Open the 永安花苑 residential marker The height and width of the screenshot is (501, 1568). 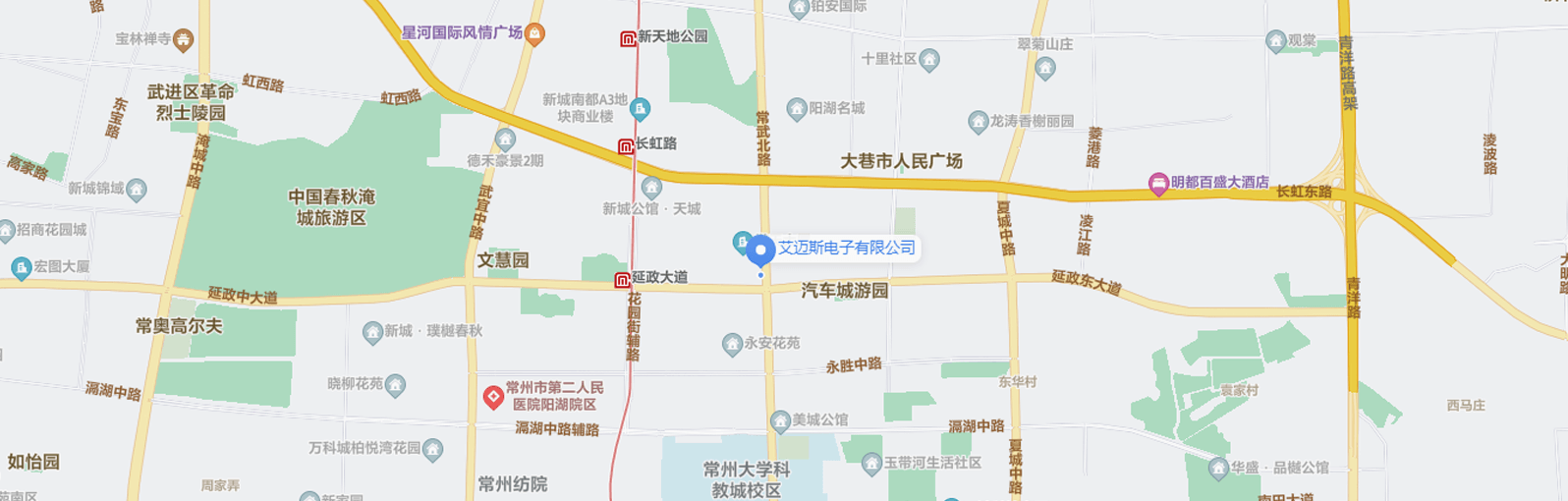pos(732,344)
